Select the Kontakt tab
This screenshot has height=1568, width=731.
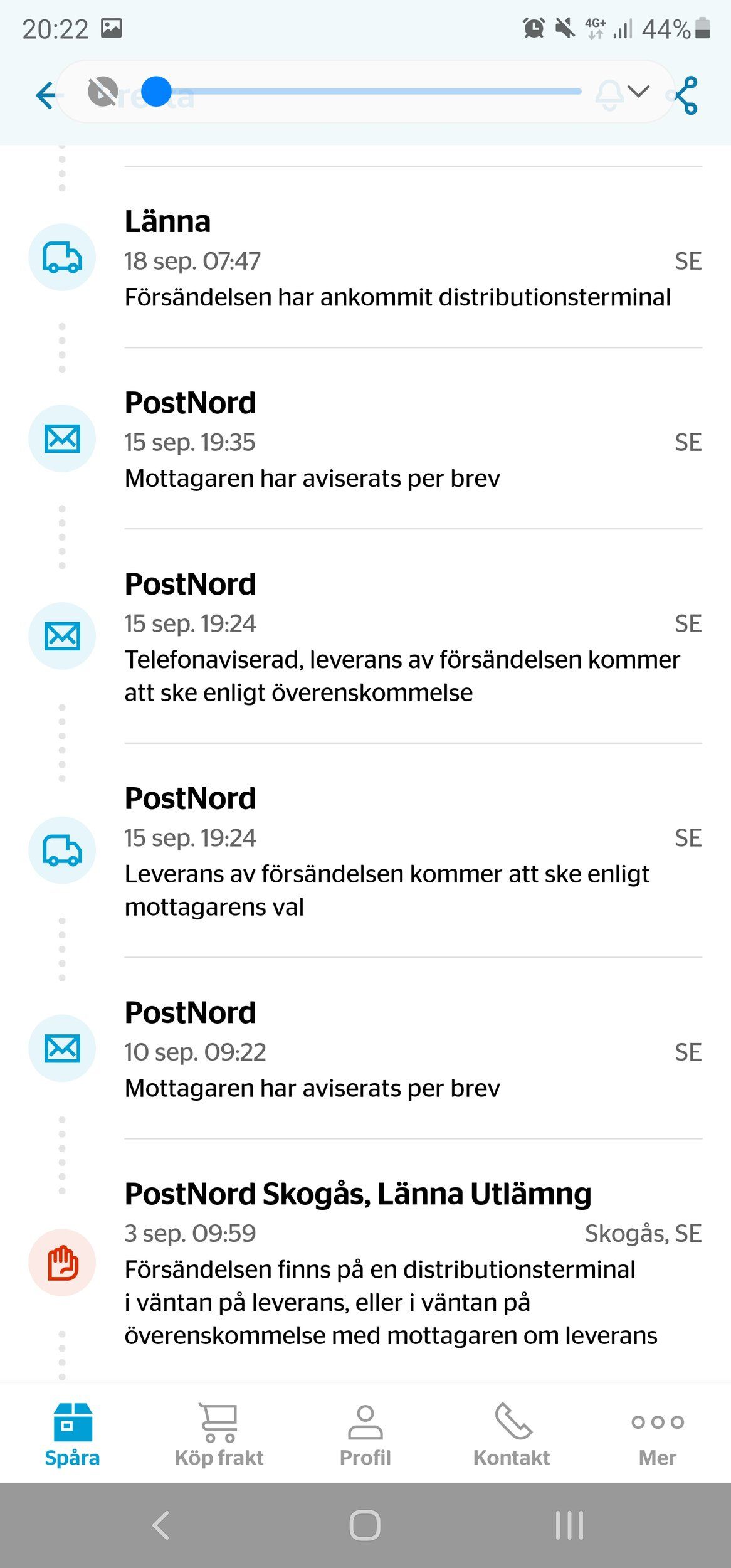pos(512,1434)
